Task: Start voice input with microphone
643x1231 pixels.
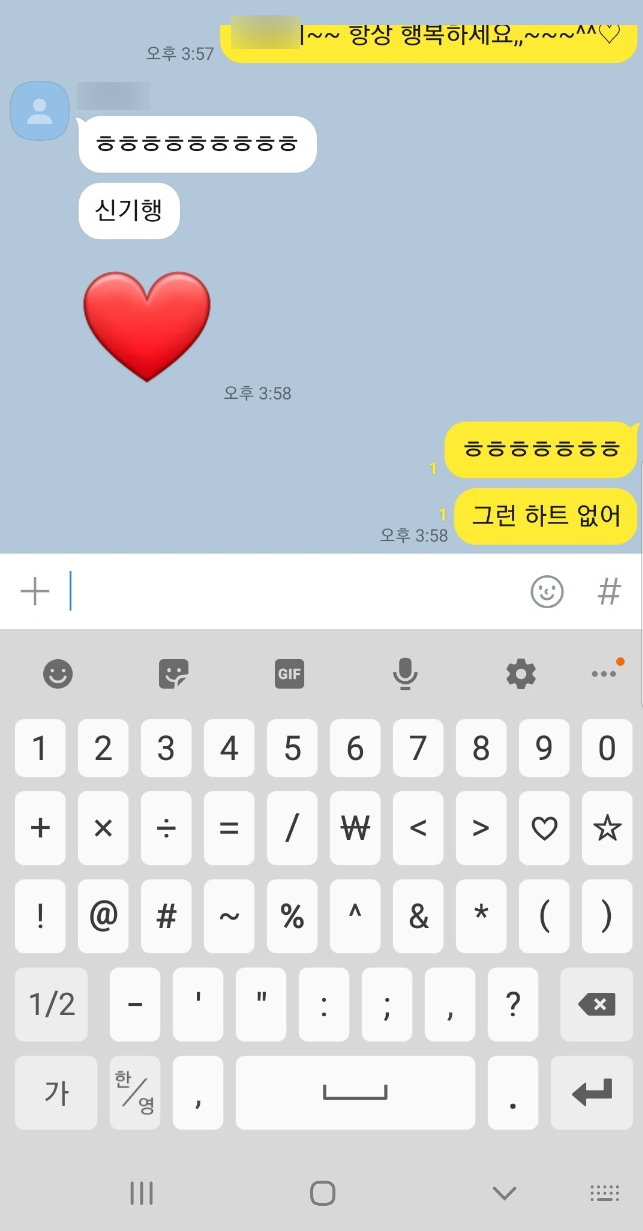Action: tap(405, 675)
